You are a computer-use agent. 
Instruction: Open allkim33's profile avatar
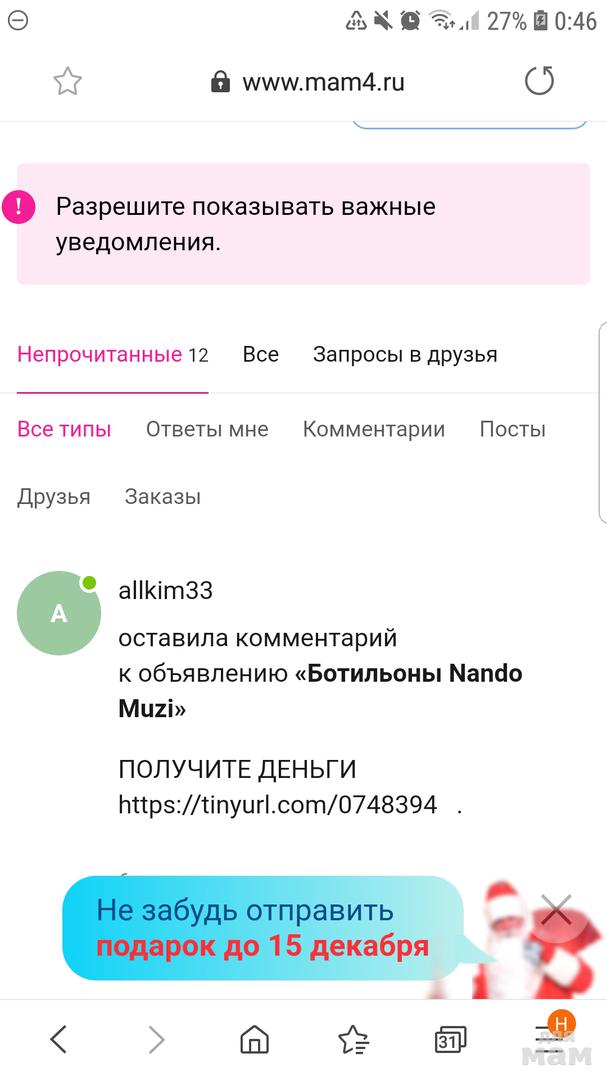coord(59,613)
